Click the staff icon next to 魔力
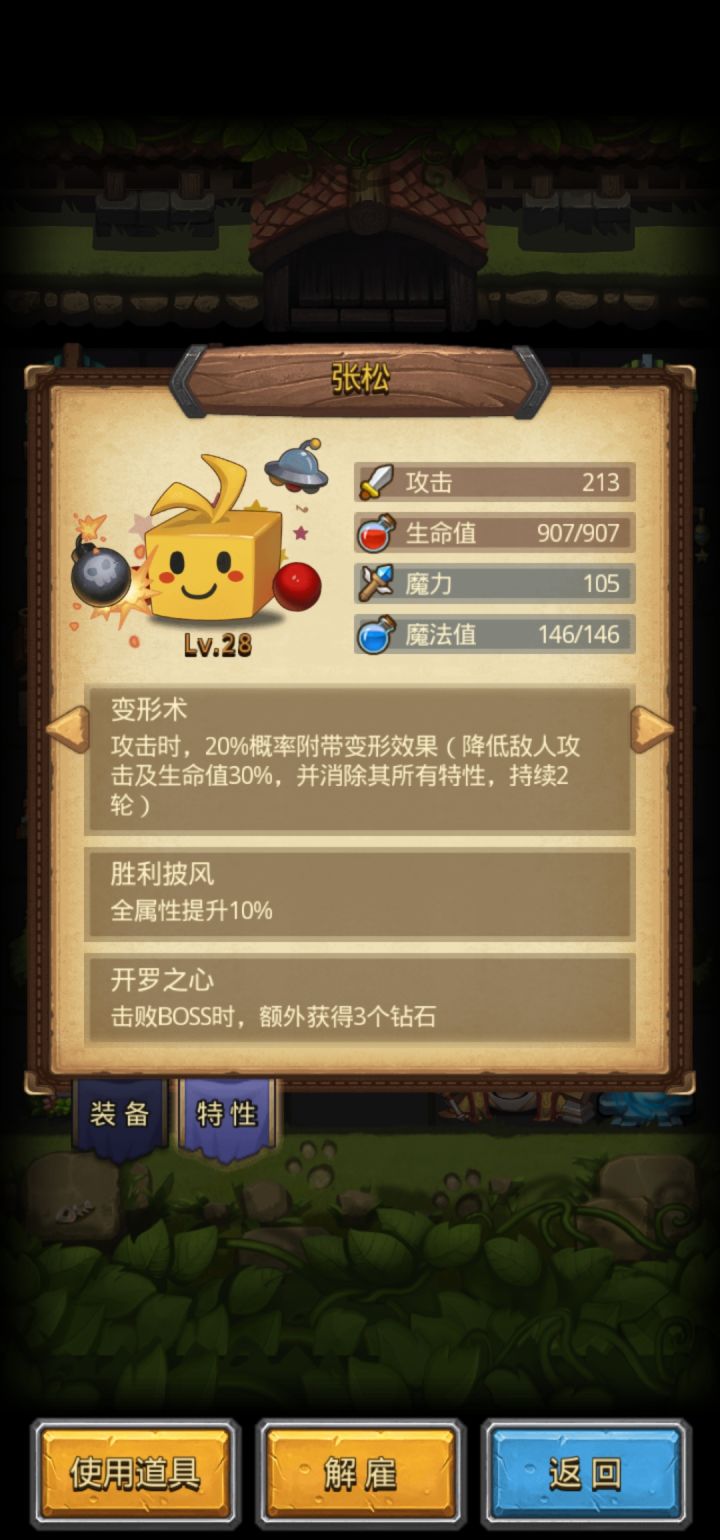The height and width of the screenshot is (1540, 720). pyautogui.click(x=374, y=583)
